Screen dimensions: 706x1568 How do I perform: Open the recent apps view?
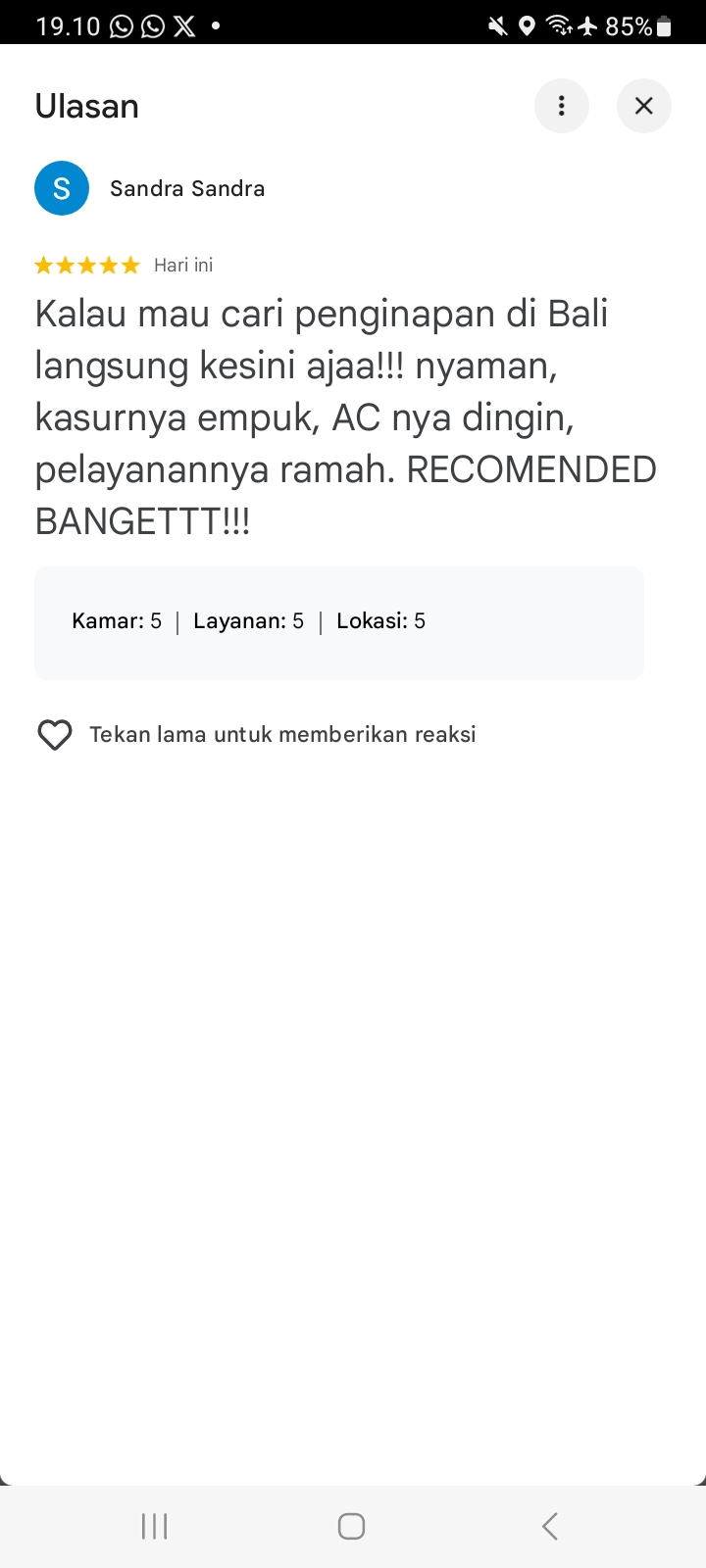(x=155, y=1526)
